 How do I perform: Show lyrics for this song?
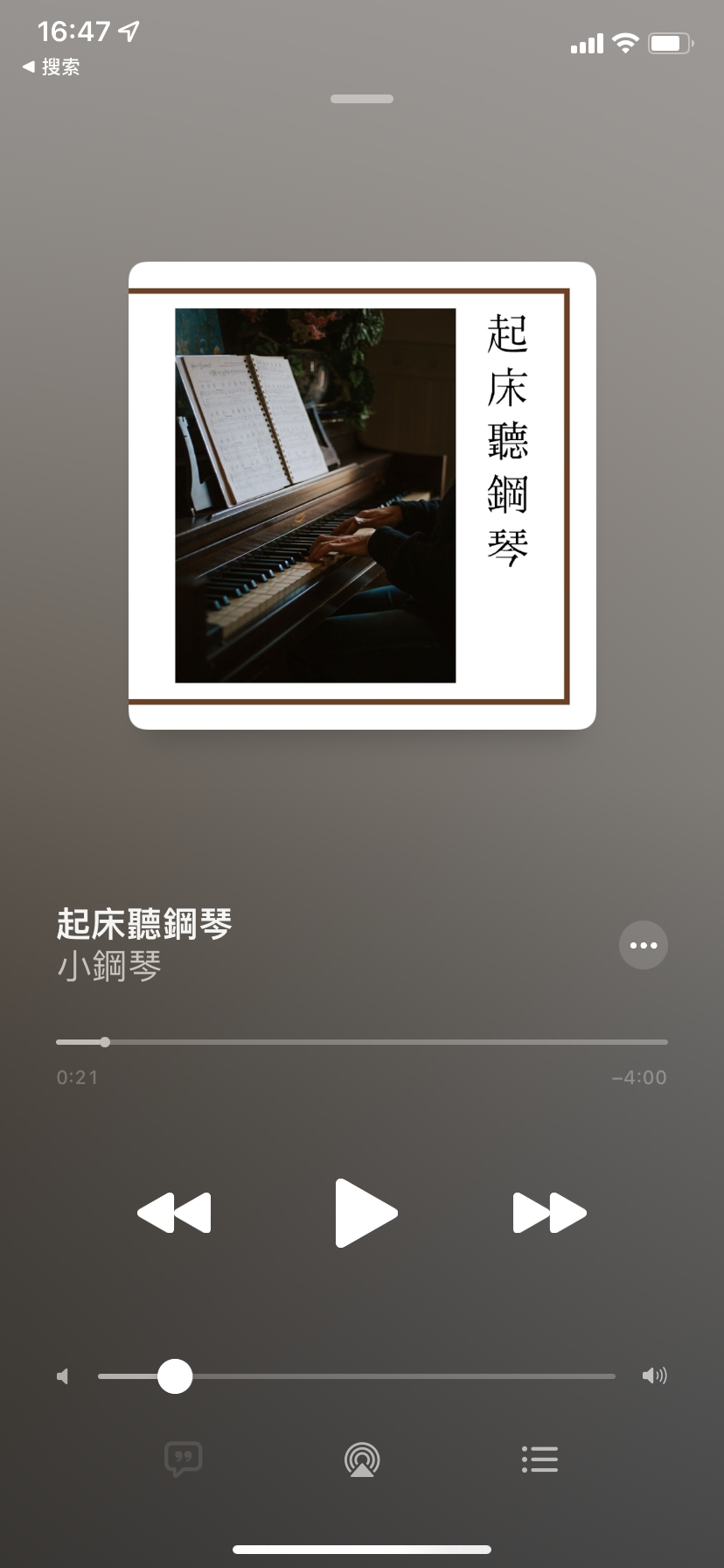(x=184, y=1459)
